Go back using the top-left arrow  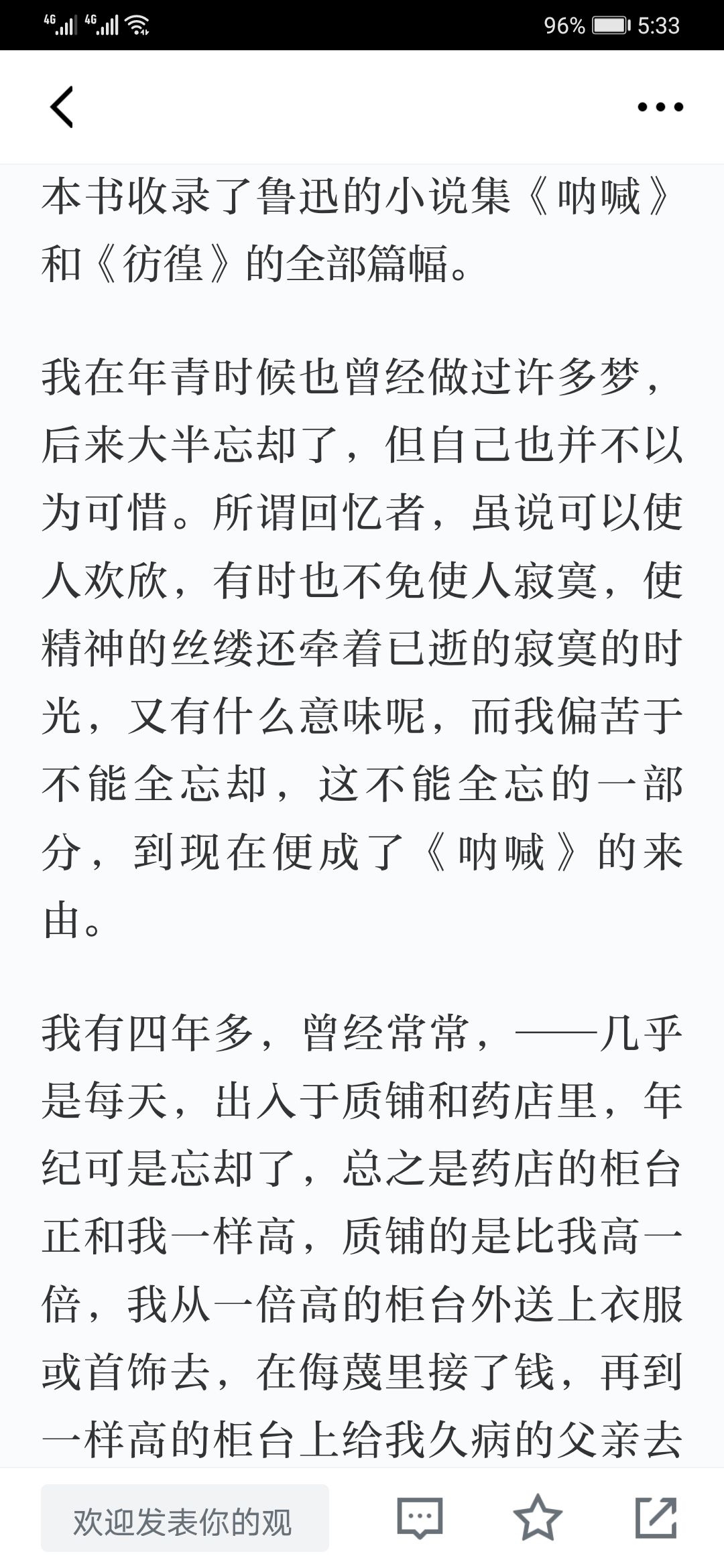coord(62,107)
